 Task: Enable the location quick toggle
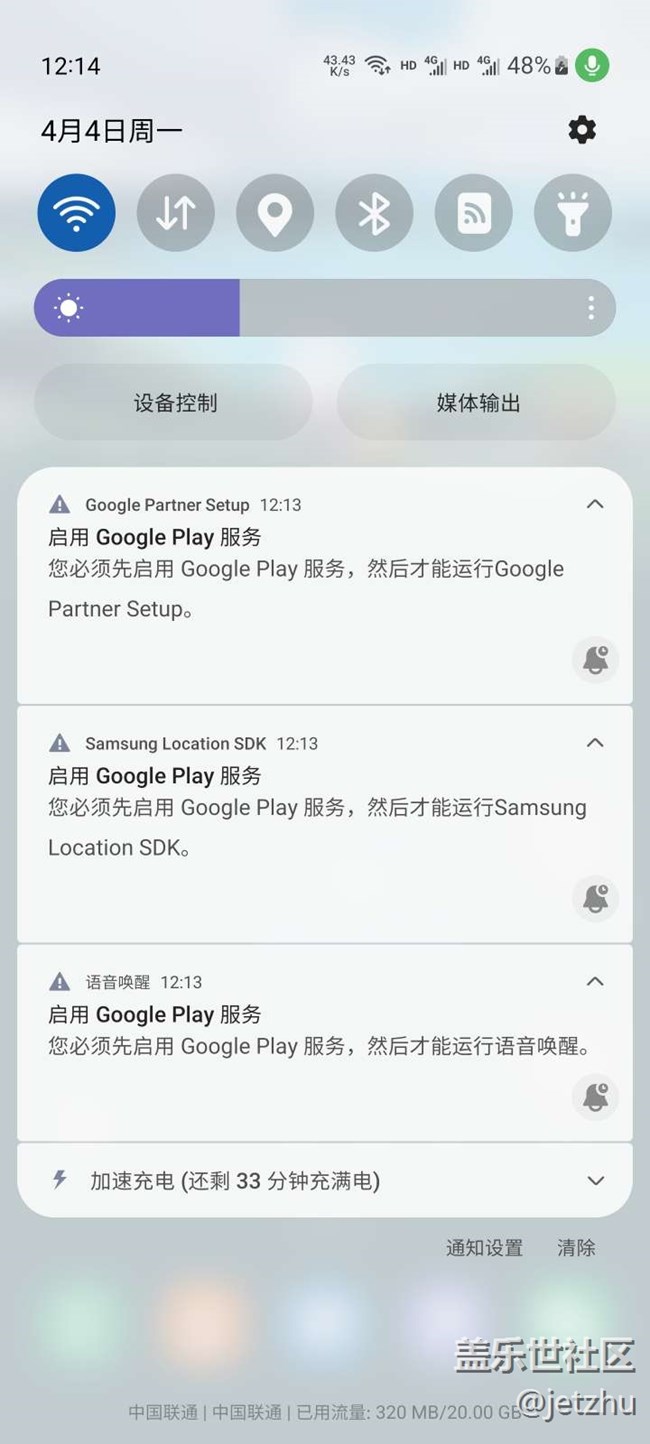tap(275, 213)
